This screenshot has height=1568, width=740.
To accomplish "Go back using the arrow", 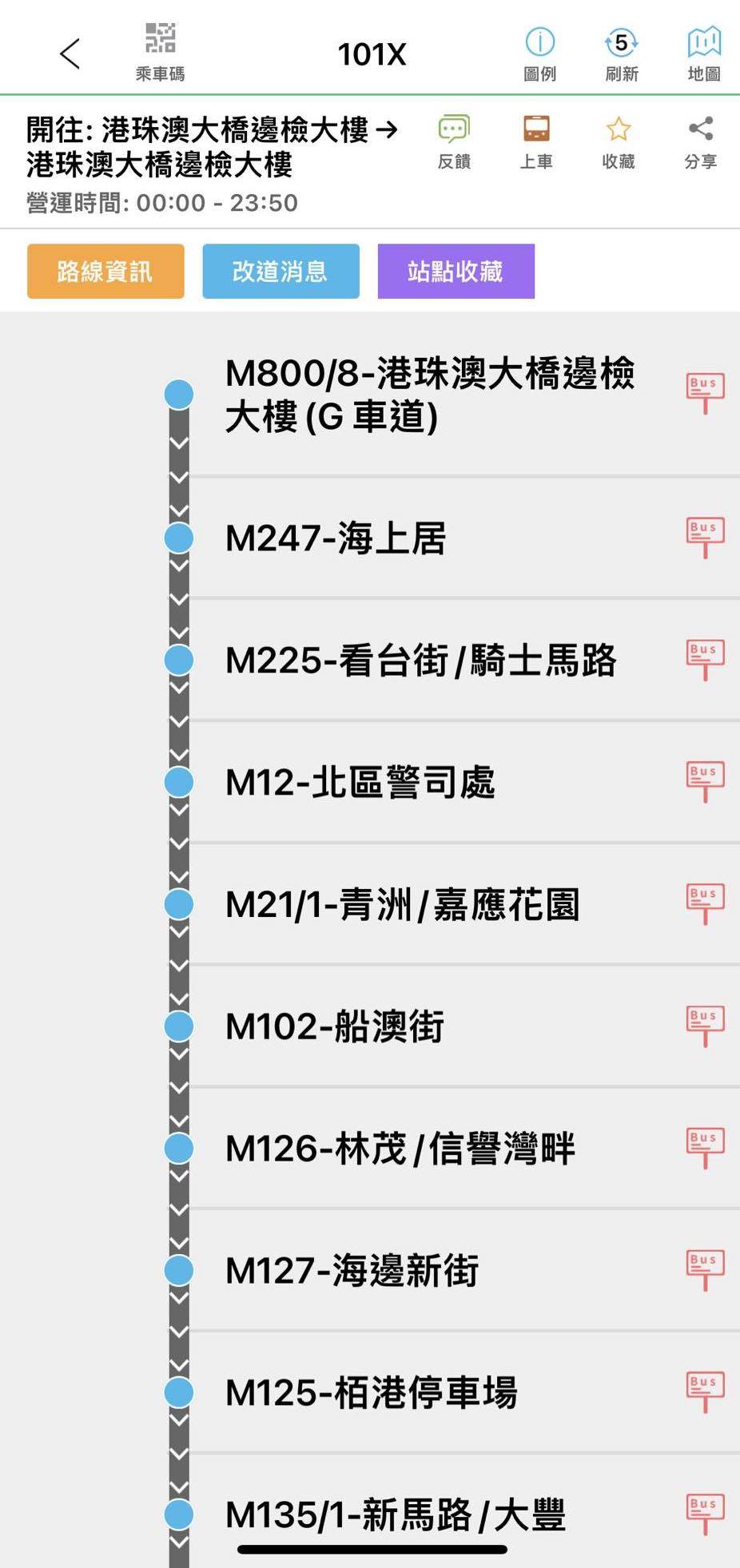I will pyautogui.click(x=70, y=54).
